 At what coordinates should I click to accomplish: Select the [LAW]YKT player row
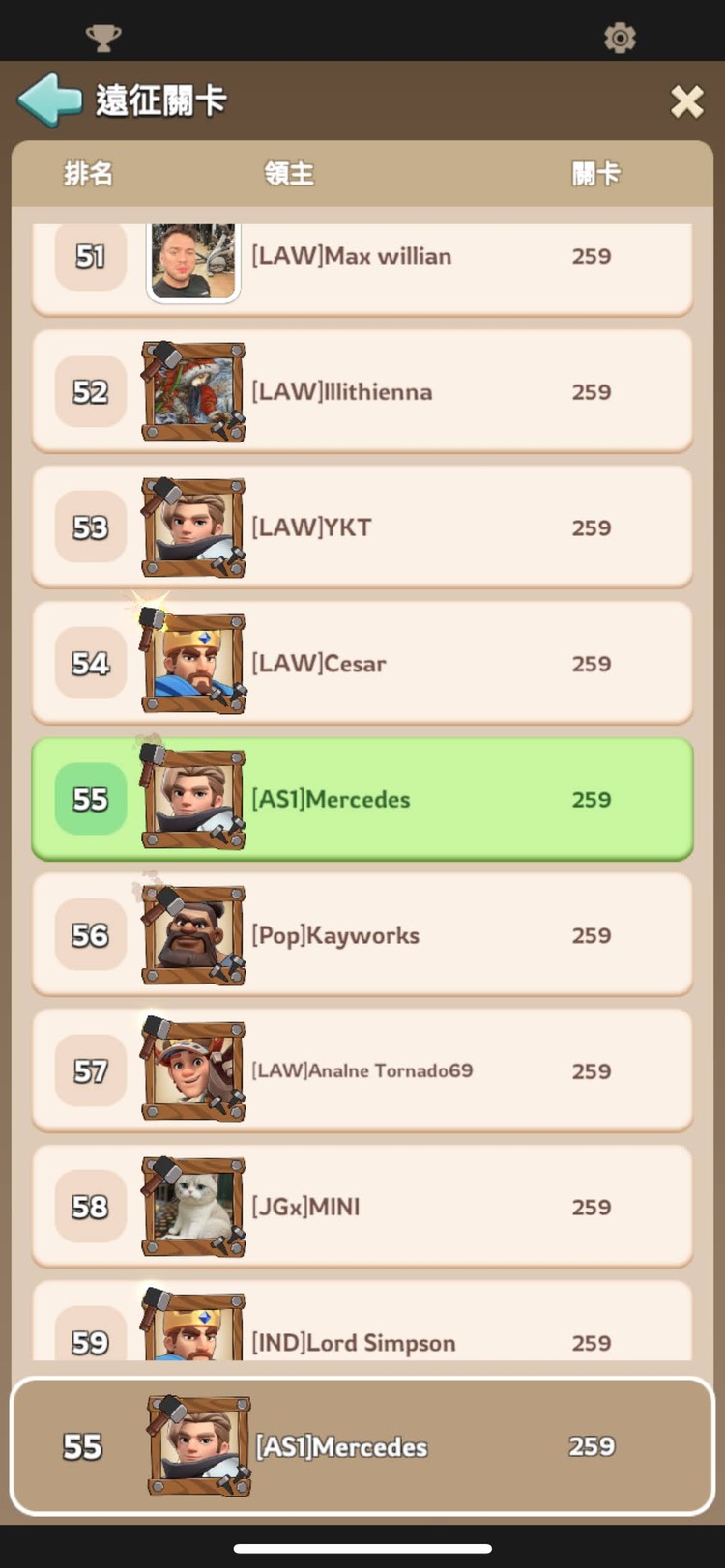[x=362, y=527]
